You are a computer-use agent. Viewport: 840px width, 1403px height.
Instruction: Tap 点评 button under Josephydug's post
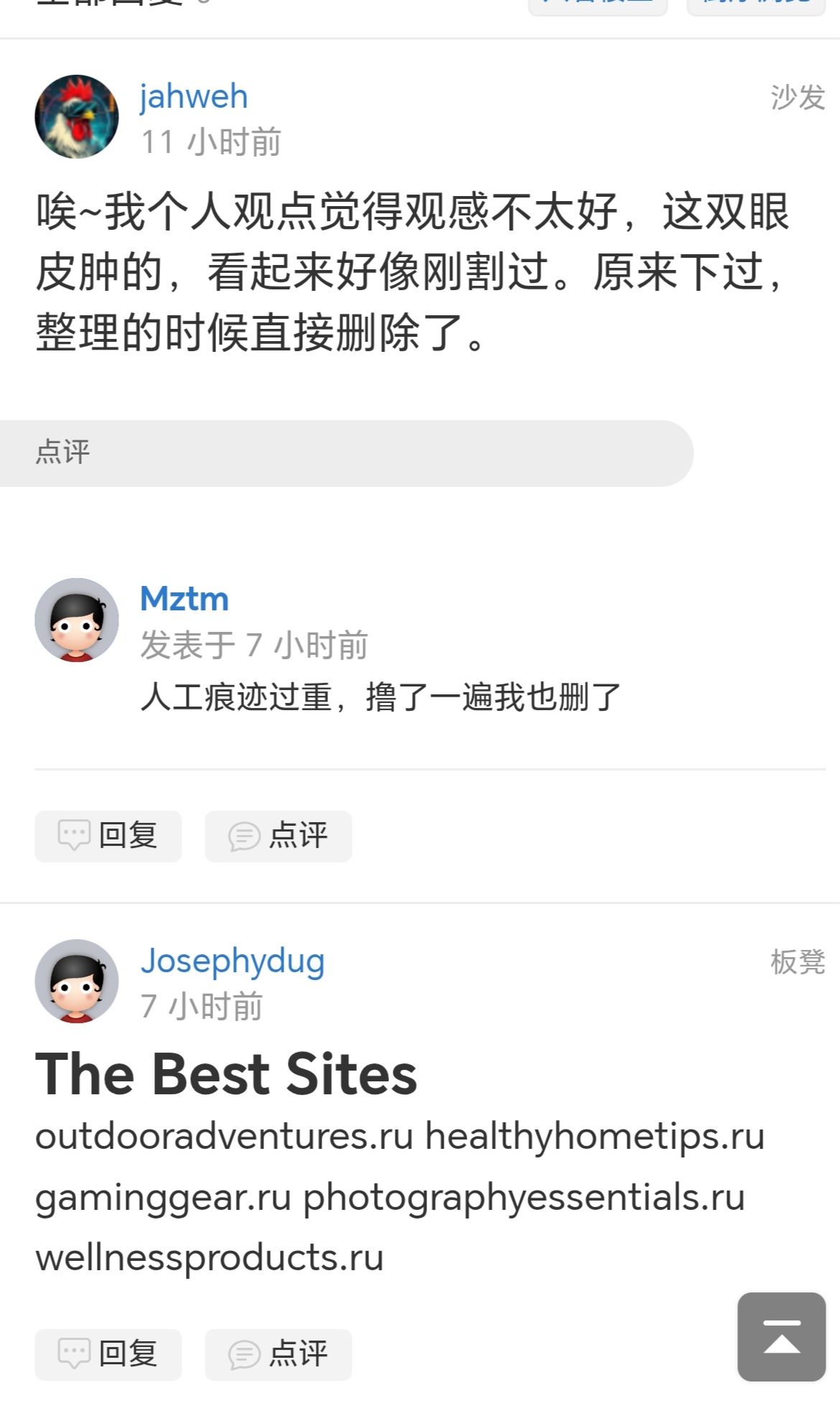coord(279,1354)
